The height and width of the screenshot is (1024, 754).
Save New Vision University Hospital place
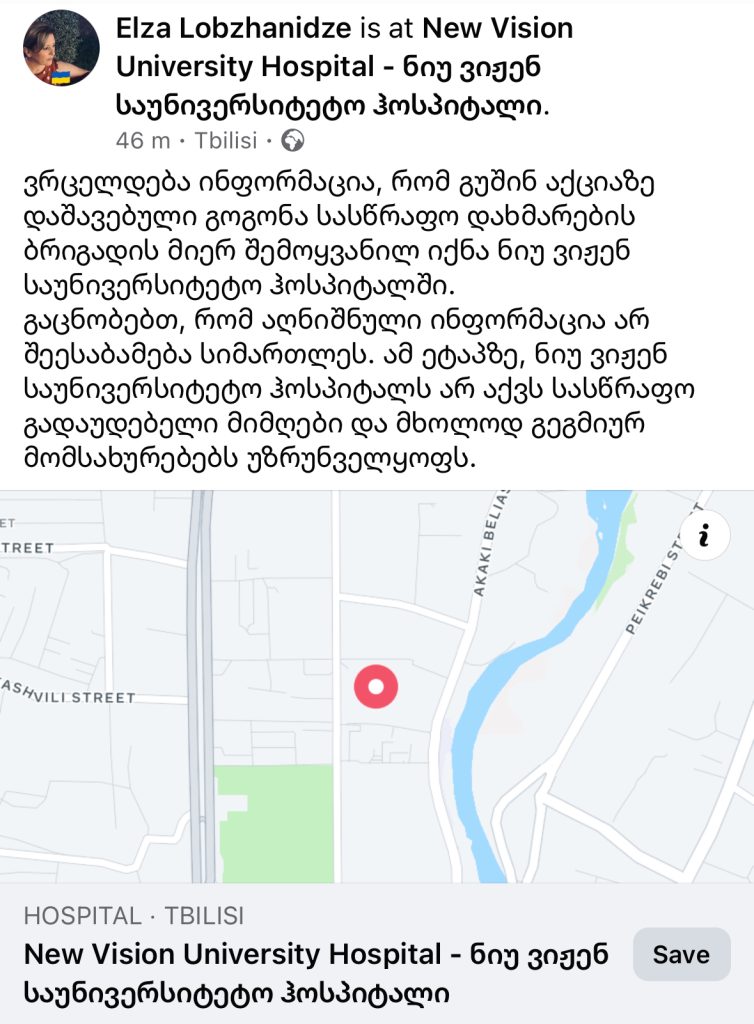[x=681, y=954]
